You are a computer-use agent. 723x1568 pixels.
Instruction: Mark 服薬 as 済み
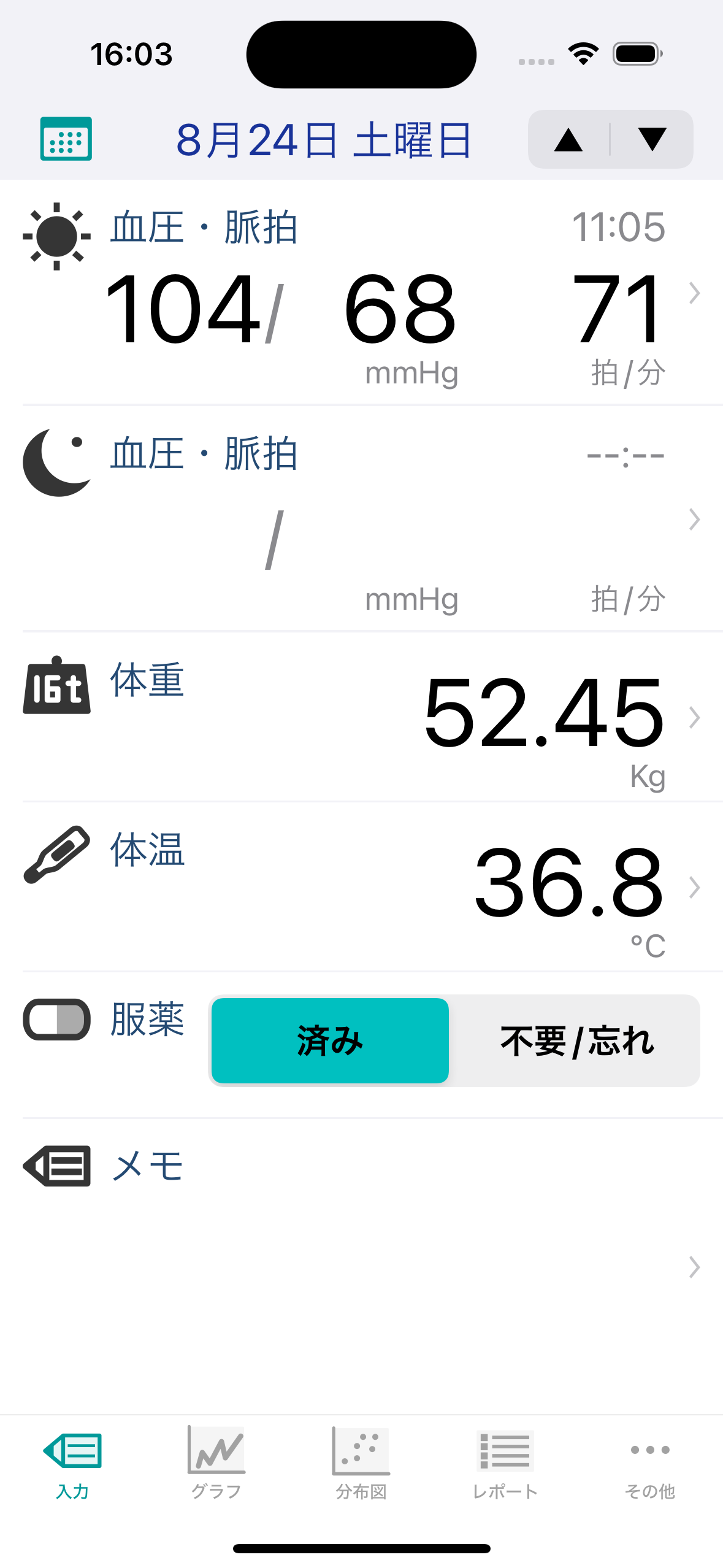(x=330, y=1040)
